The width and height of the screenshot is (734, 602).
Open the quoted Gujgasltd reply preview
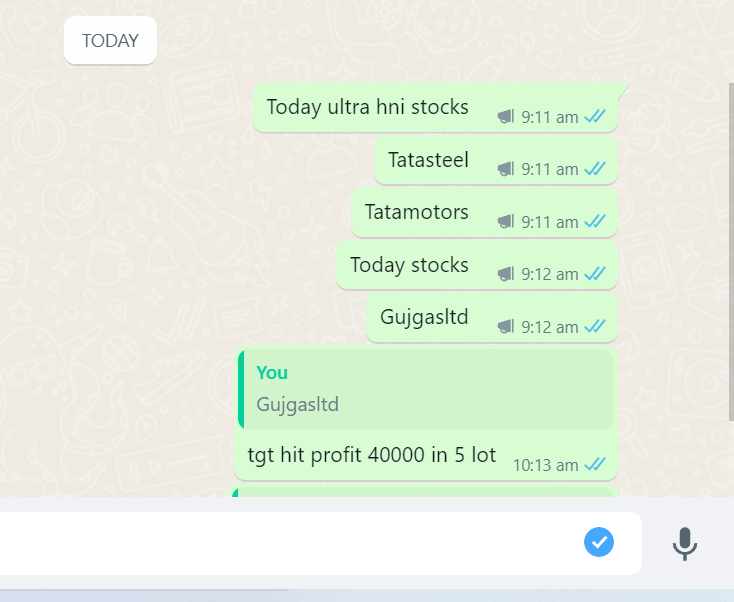[425, 389]
